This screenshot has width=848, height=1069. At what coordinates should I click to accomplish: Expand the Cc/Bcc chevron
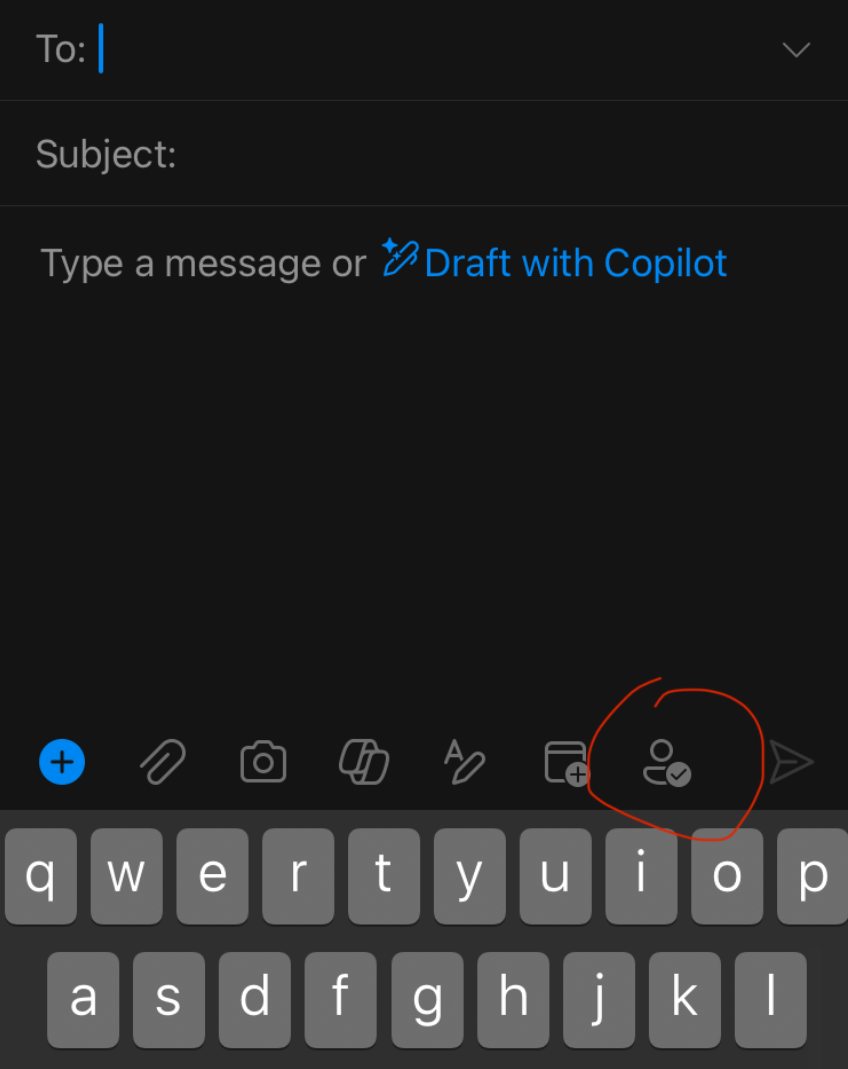pyautogui.click(x=795, y=50)
